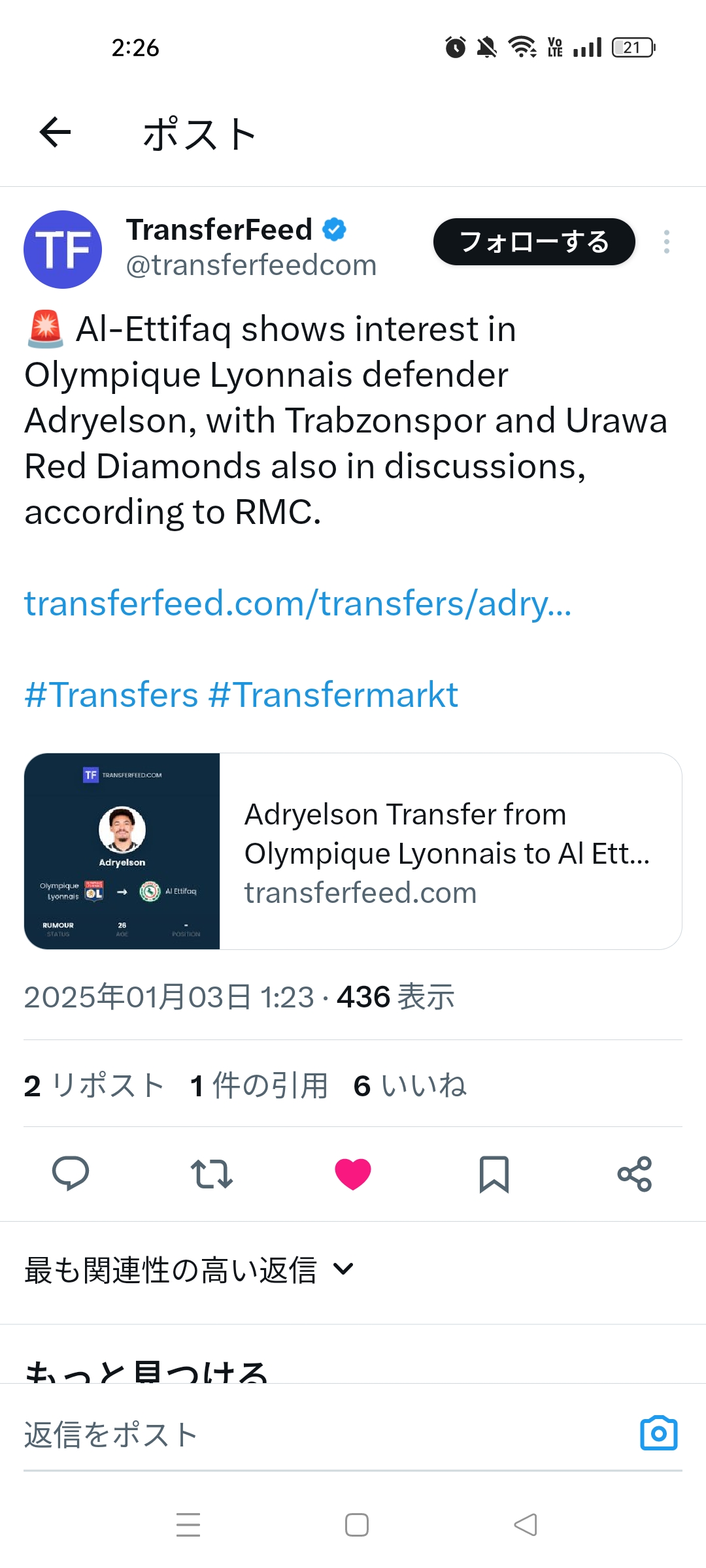The height and width of the screenshot is (1568, 706).
Task: Follow TransferFeed with フォローする button
Action: click(533, 242)
